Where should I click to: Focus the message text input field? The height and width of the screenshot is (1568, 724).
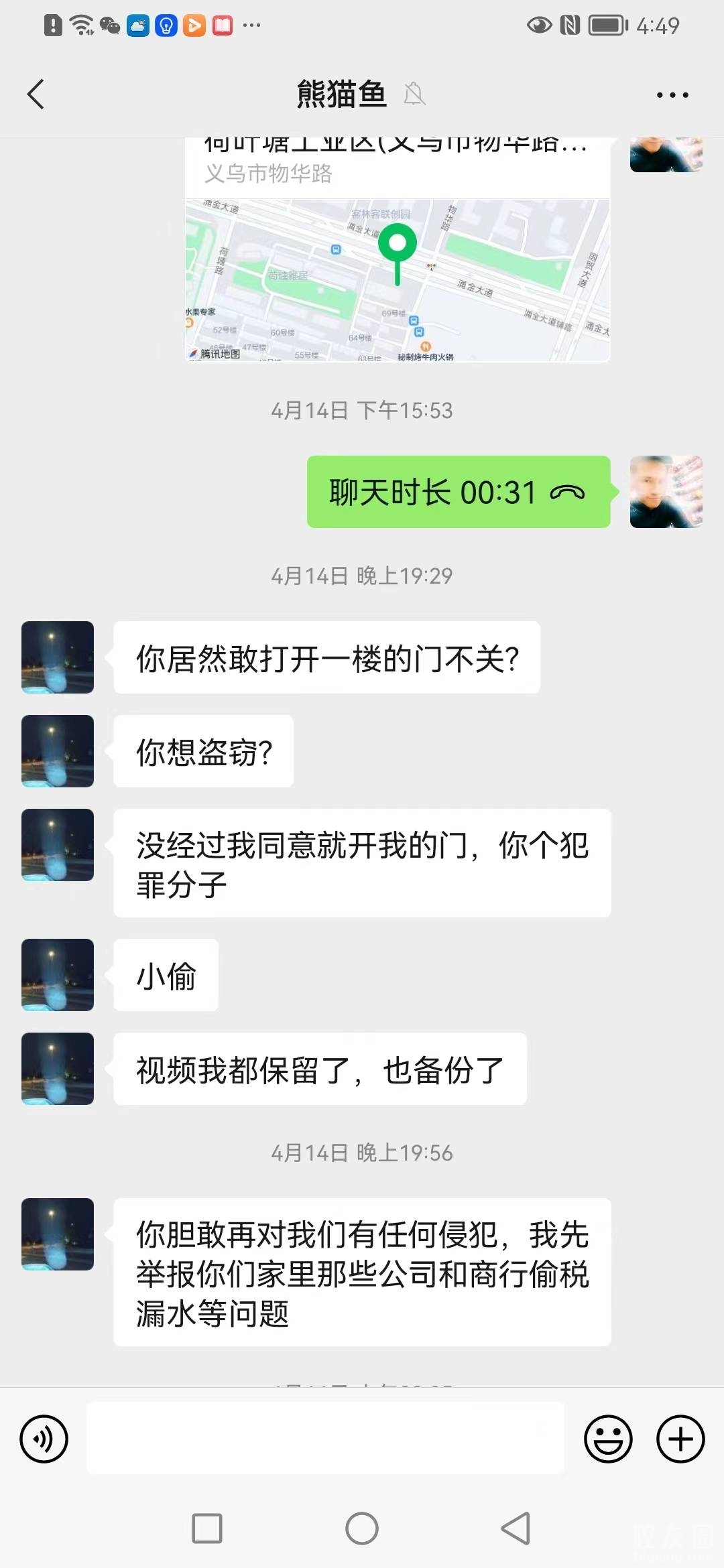click(325, 1439)
